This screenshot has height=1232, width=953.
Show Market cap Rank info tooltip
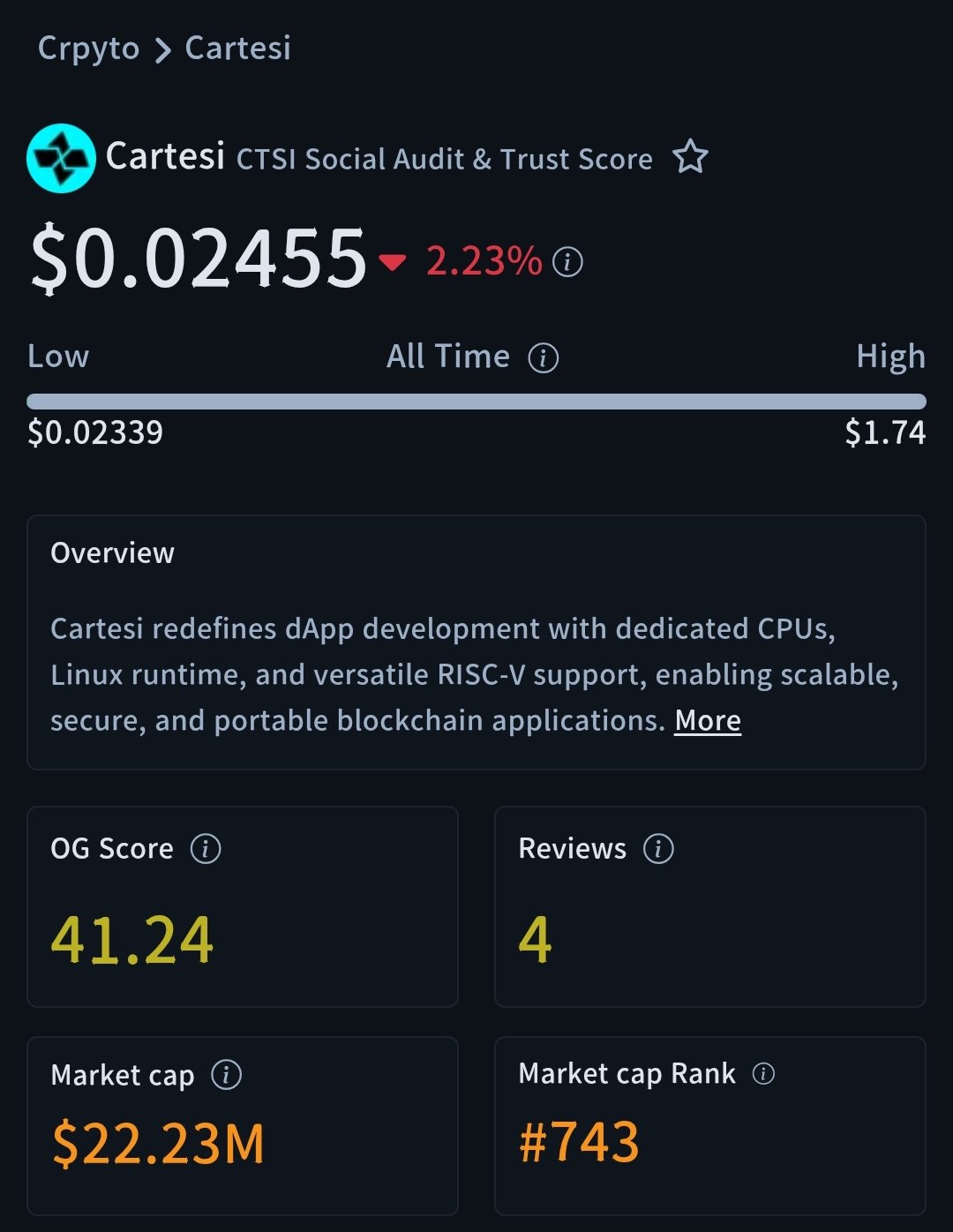tap(763, 1074)
